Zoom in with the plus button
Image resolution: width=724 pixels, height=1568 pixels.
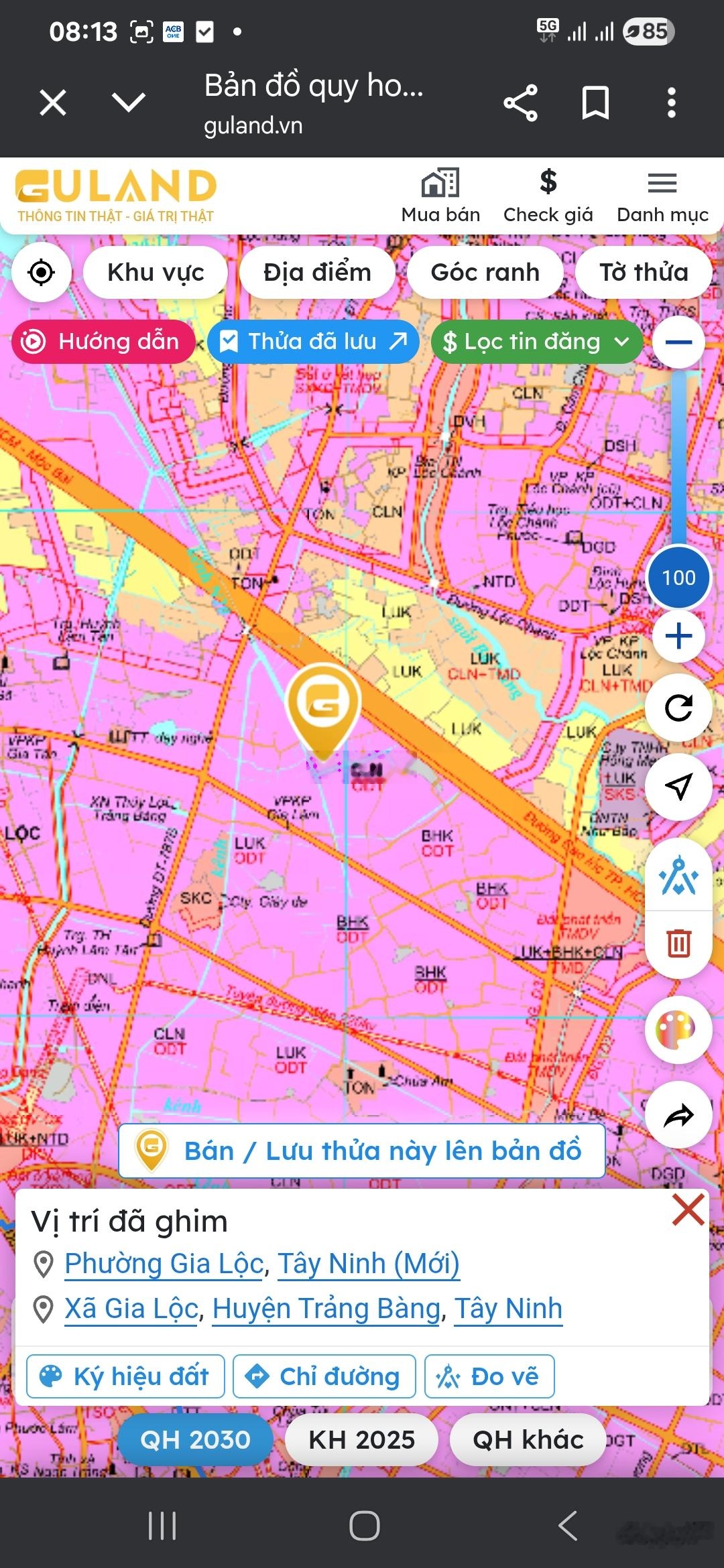click(x=678, y=636)
